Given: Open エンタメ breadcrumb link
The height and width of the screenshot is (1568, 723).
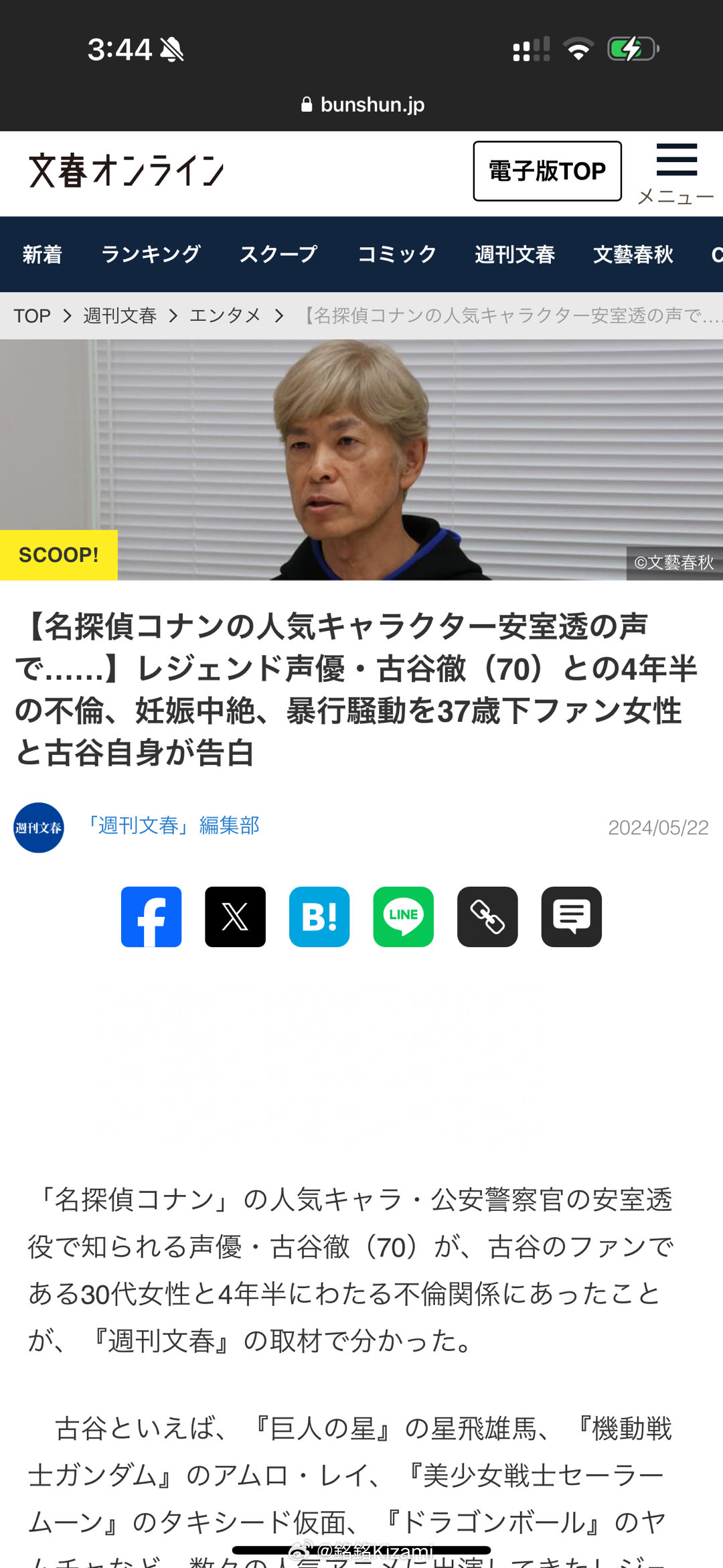Looking at the screenshot, I should click(225, 315).
